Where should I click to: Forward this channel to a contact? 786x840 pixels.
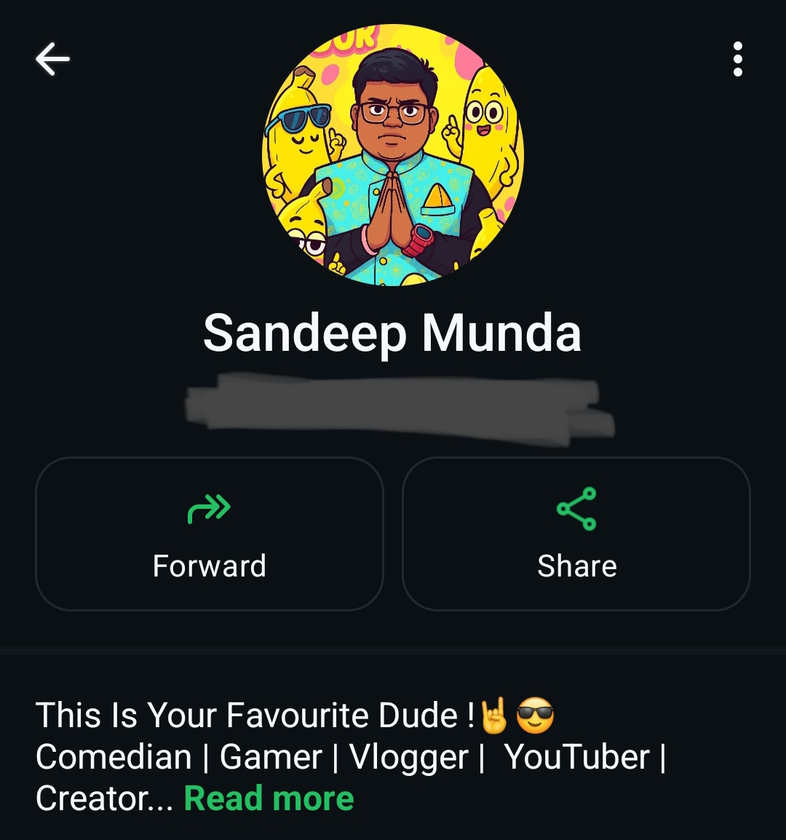click(209, 534)
